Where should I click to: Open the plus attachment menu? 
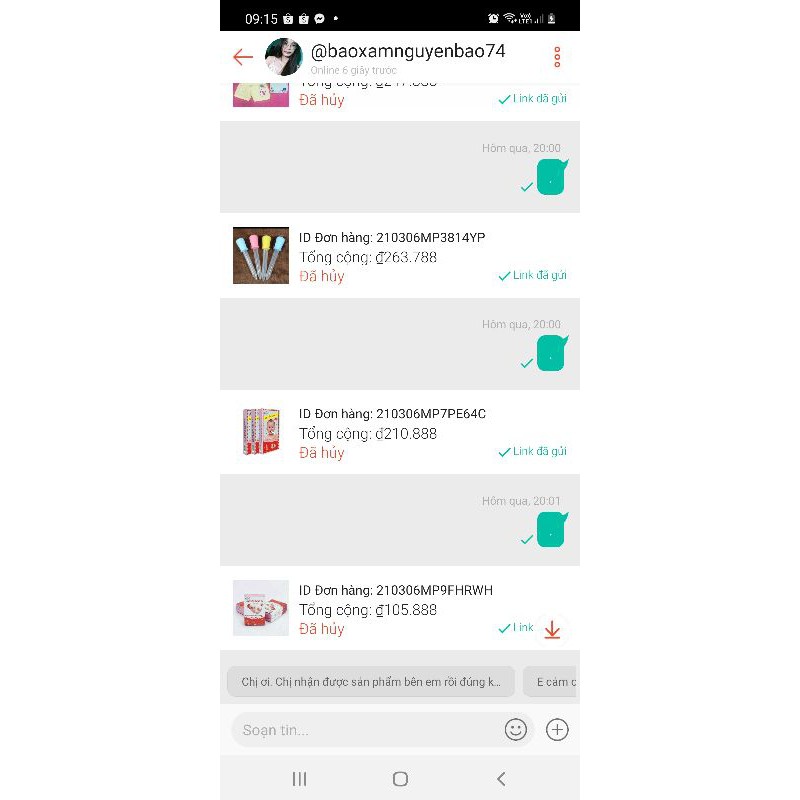pyautogui.click(x=557, y=730)
